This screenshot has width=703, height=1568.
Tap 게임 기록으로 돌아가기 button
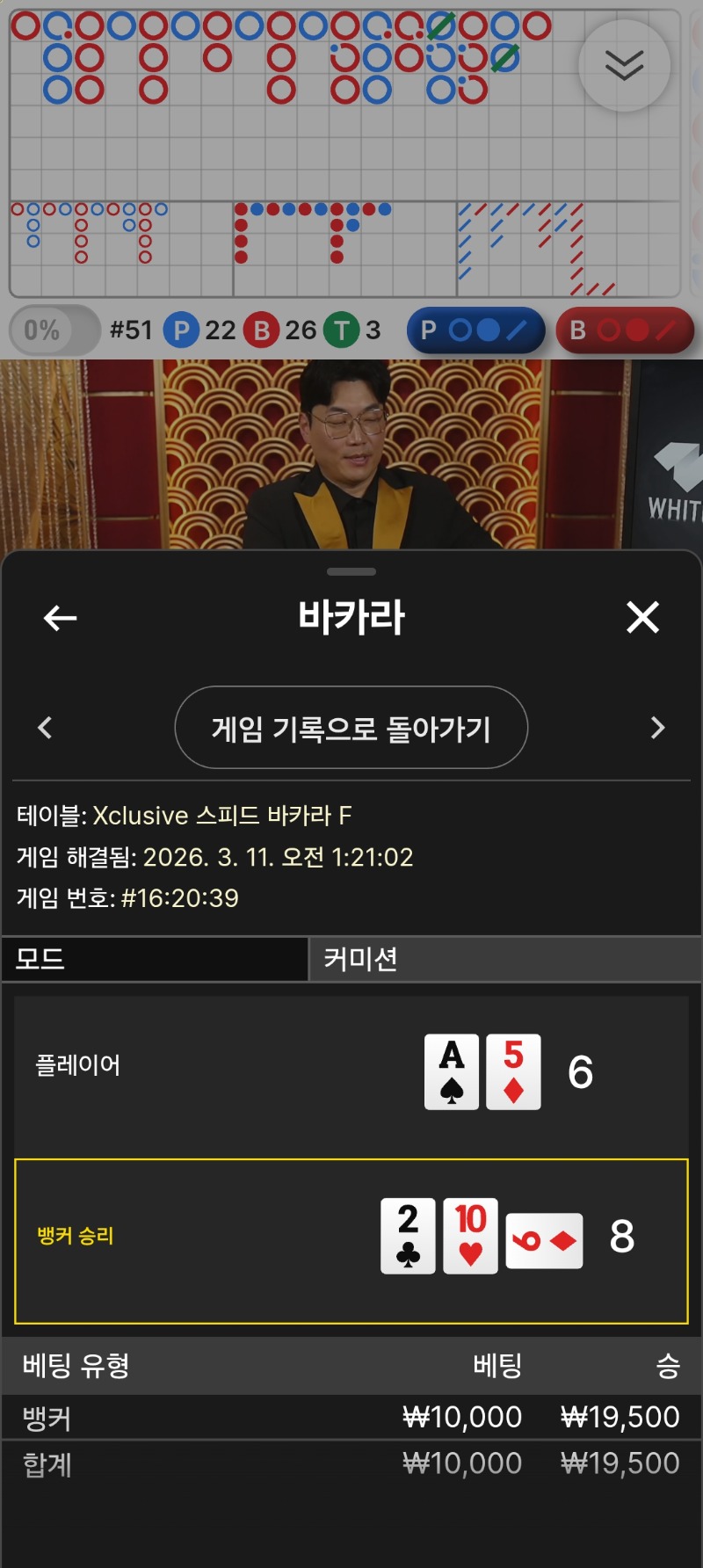point(351,728)
